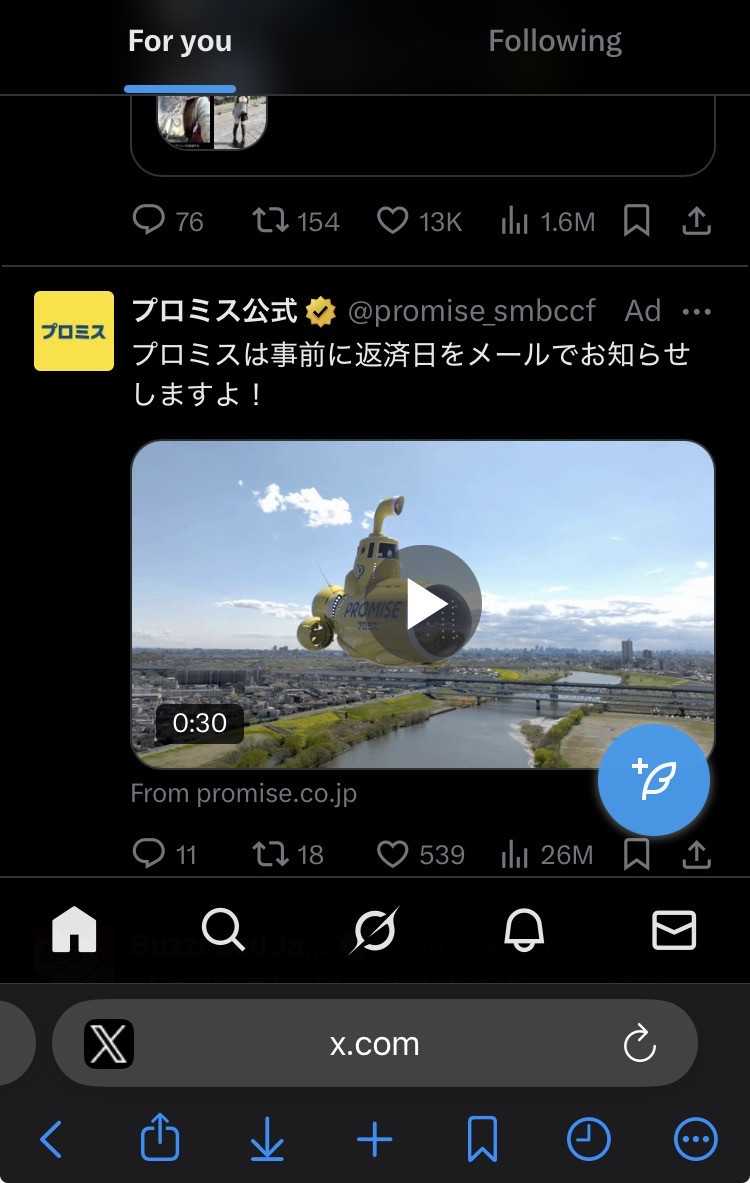Open browser bookmarks
Screen dimensions: 750x1183
coord(482,1139)
